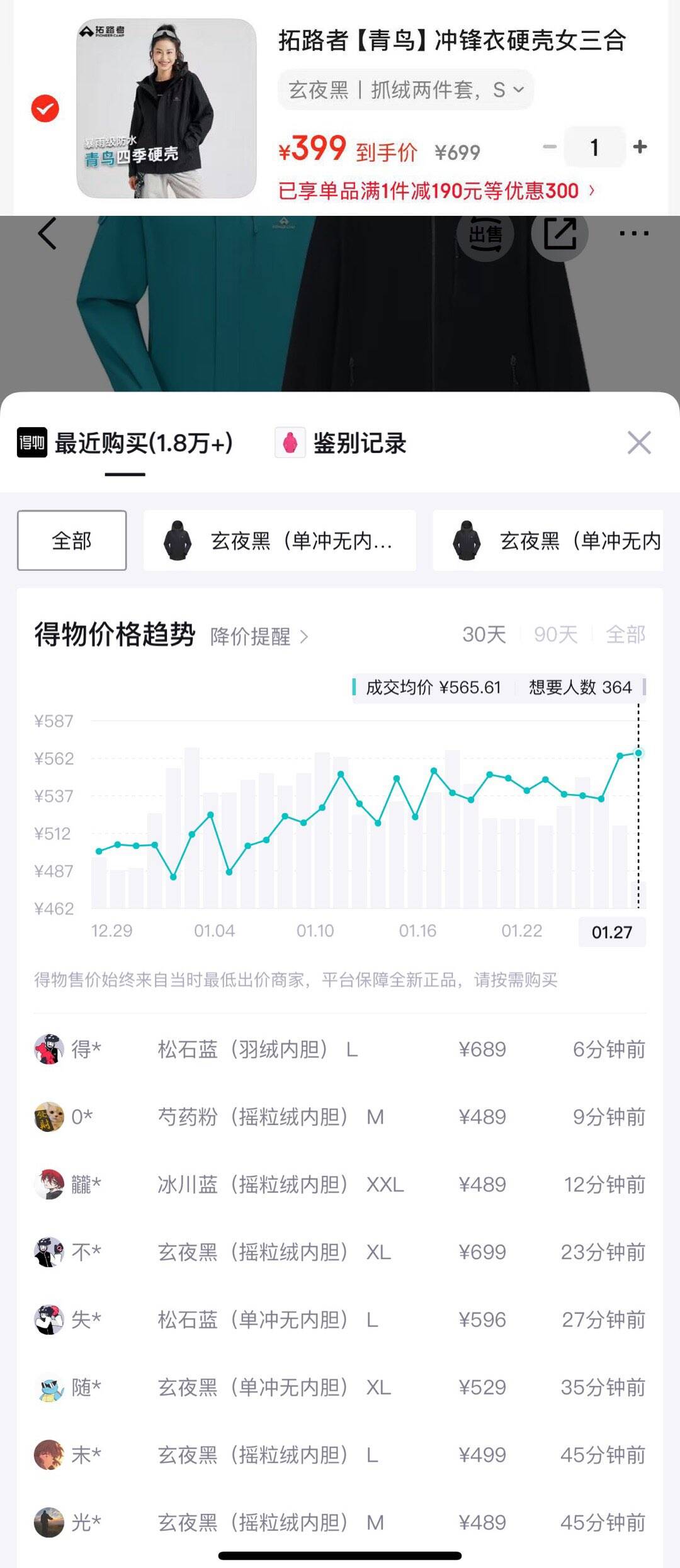680x1568 pixels.
Task: Go back with the left arrow
Action: [x=48, y=233]
